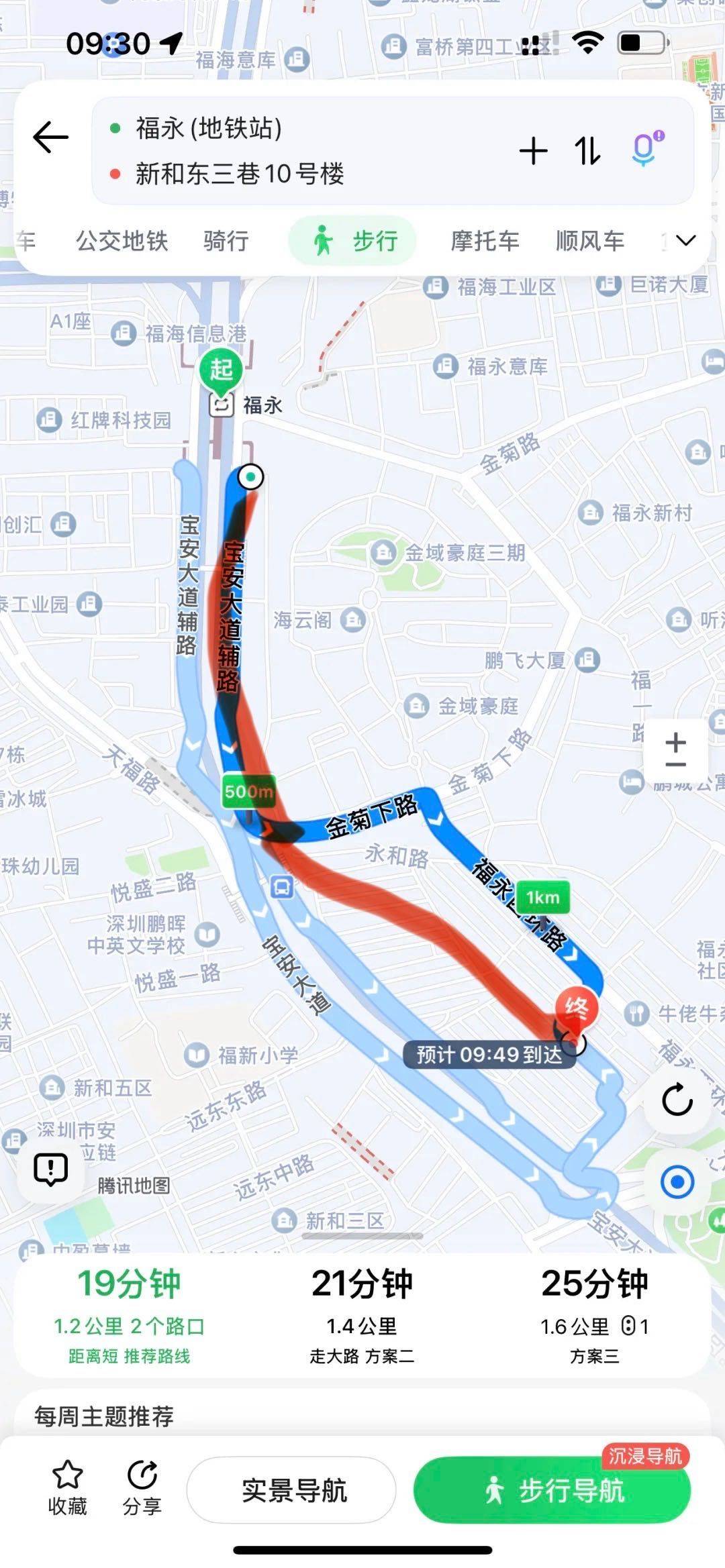Select the 顺风车 travel mode
725x1568 pixels.
tap(590, 241)
